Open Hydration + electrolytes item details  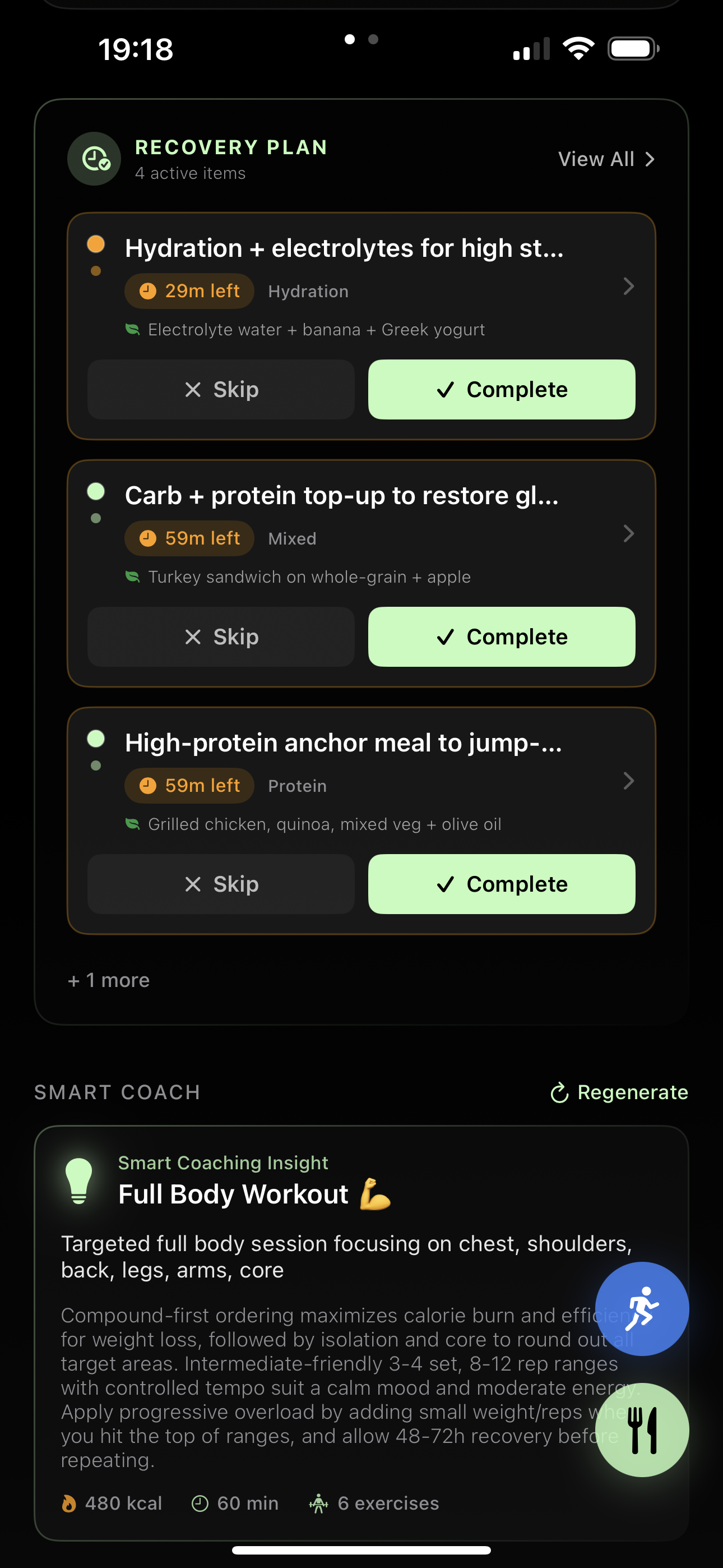tap(628, 286)
